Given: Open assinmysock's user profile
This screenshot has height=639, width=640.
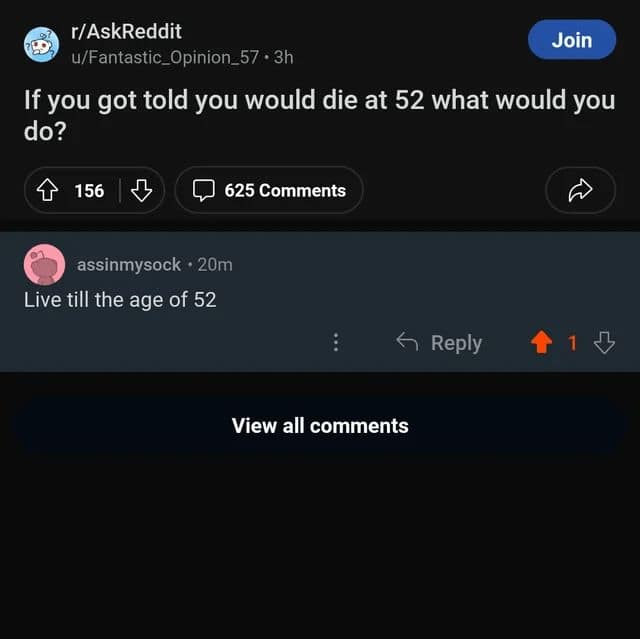Looking at the screenshot, I should tap(129, 264).
